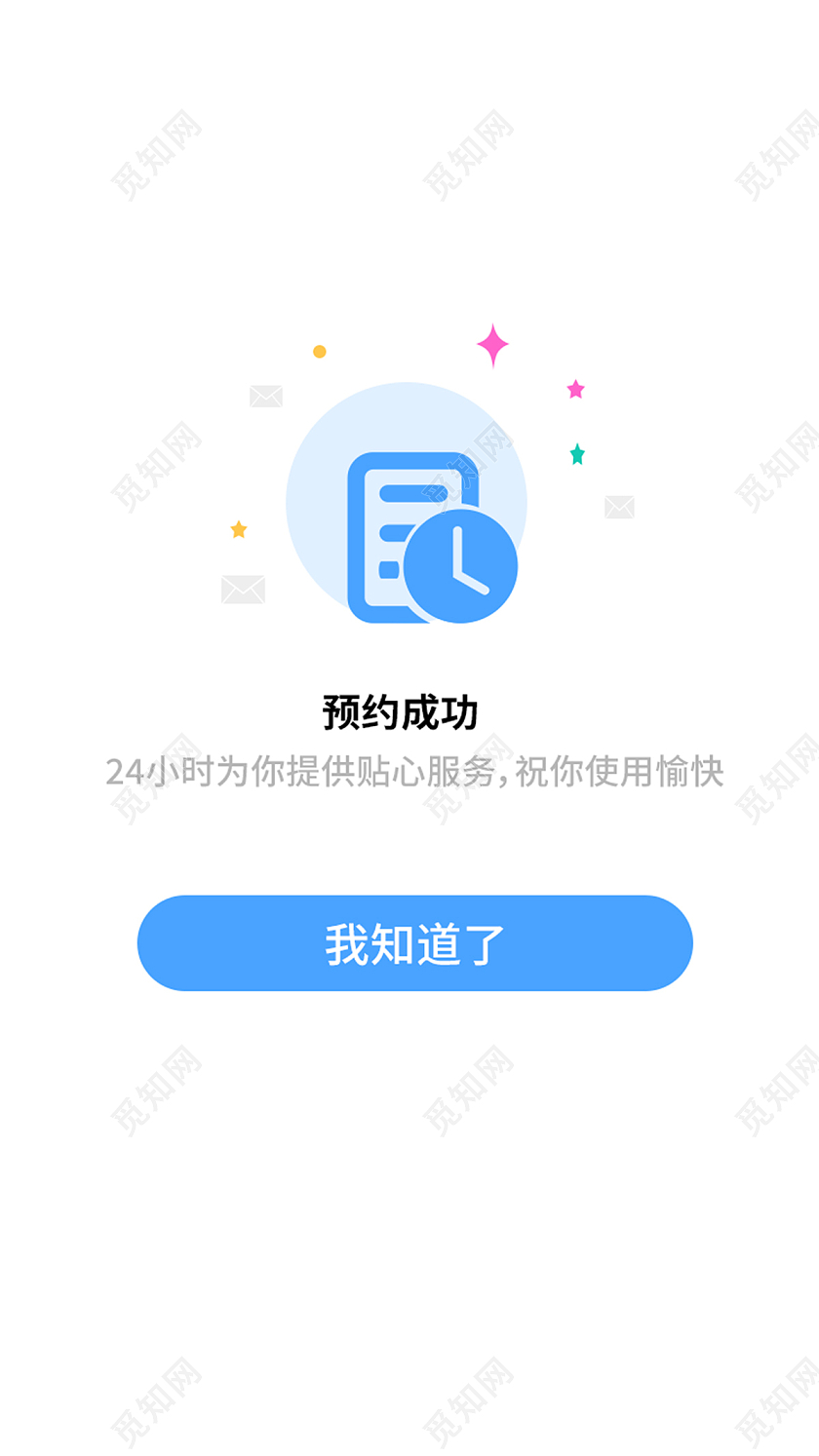This screenshot has height=1456, width=819.
Task: Click the small pink star near the illustration
Action: 575,390
